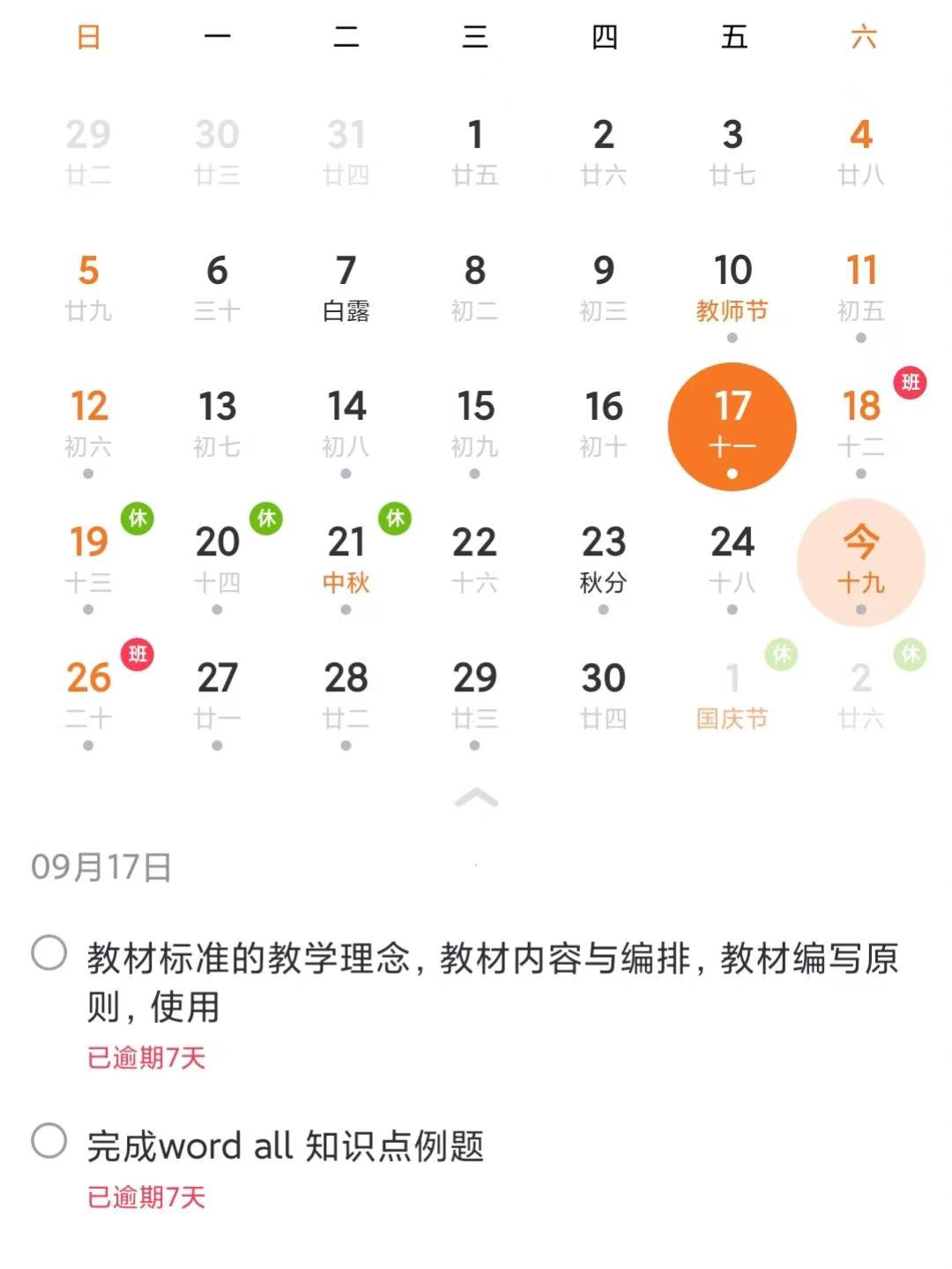The width and height of the screenshot is (952, 1269).
Task: Choose September 13 in the calendar
Action: tap(218, 425)
